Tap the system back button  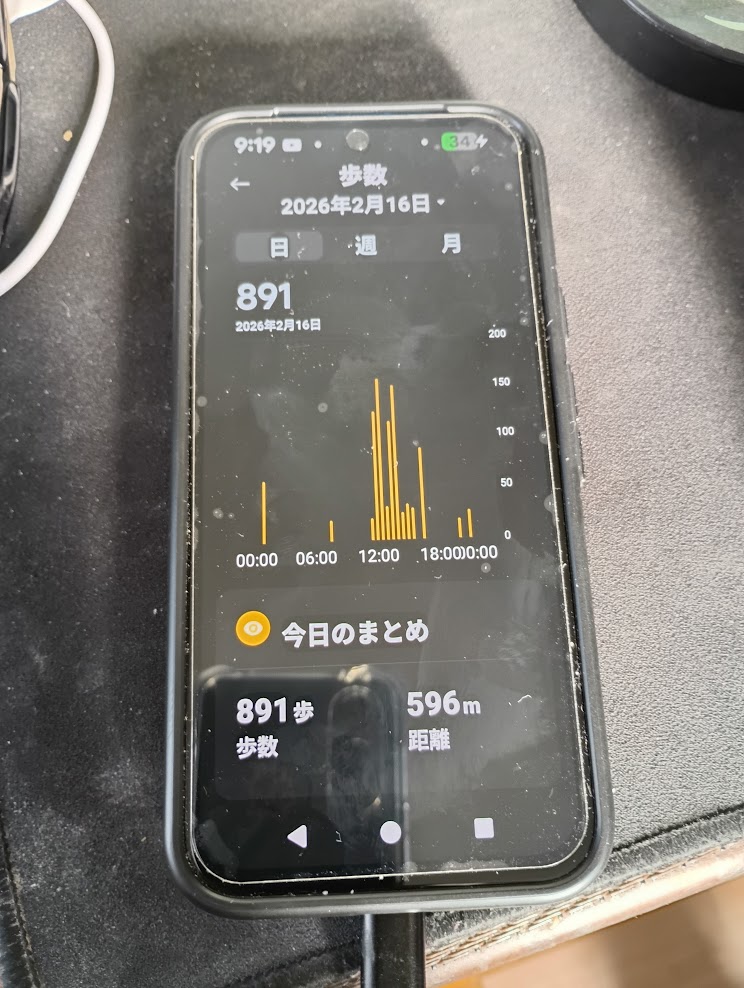(x=297, y=837)
